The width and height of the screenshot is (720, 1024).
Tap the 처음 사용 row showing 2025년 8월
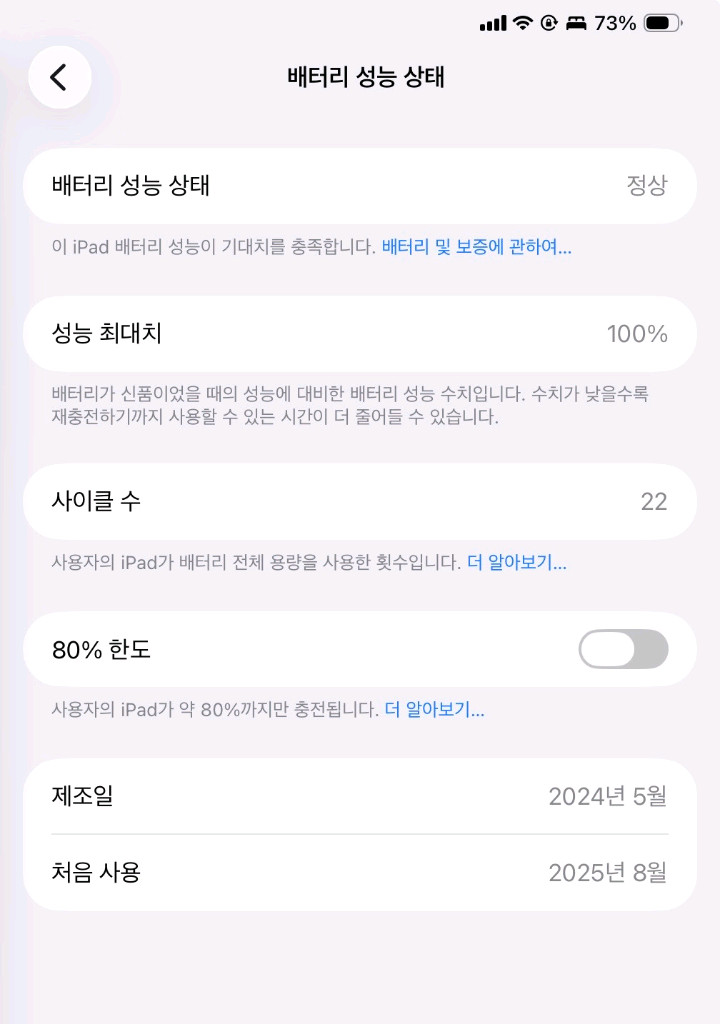[360, 872]
